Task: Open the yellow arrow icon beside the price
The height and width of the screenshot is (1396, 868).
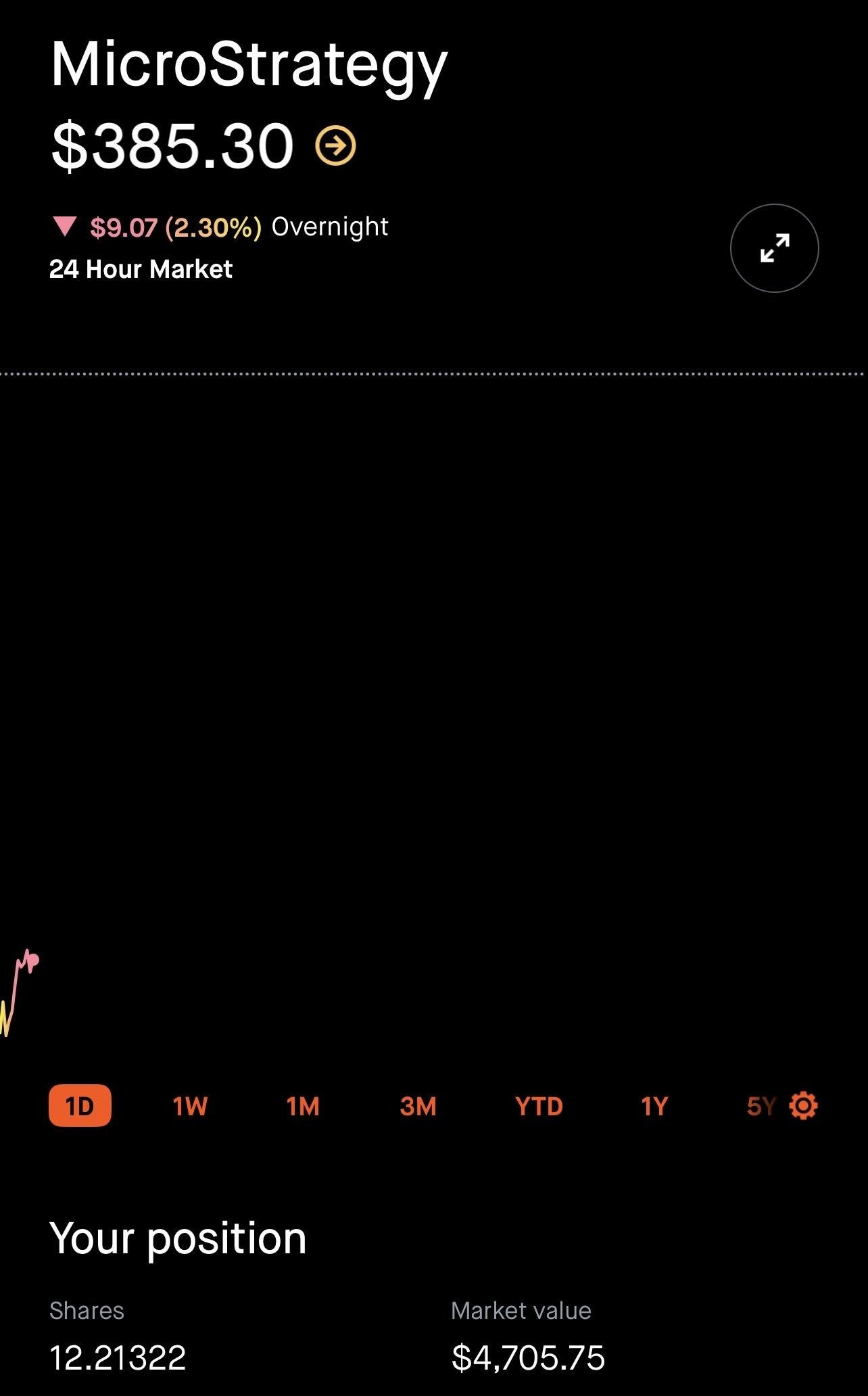Action: [336, 145]
